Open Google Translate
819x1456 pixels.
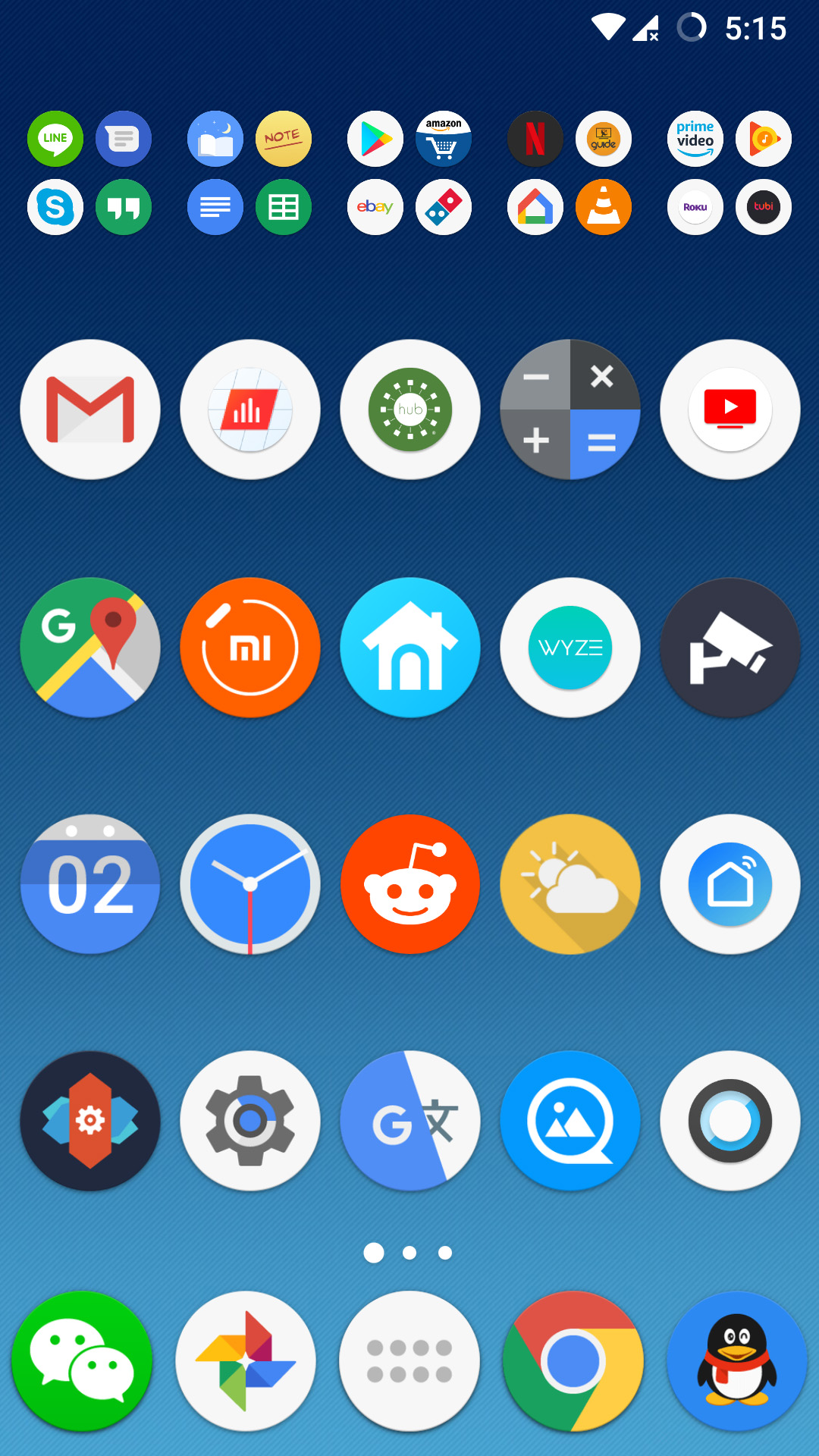(410, 1121)
